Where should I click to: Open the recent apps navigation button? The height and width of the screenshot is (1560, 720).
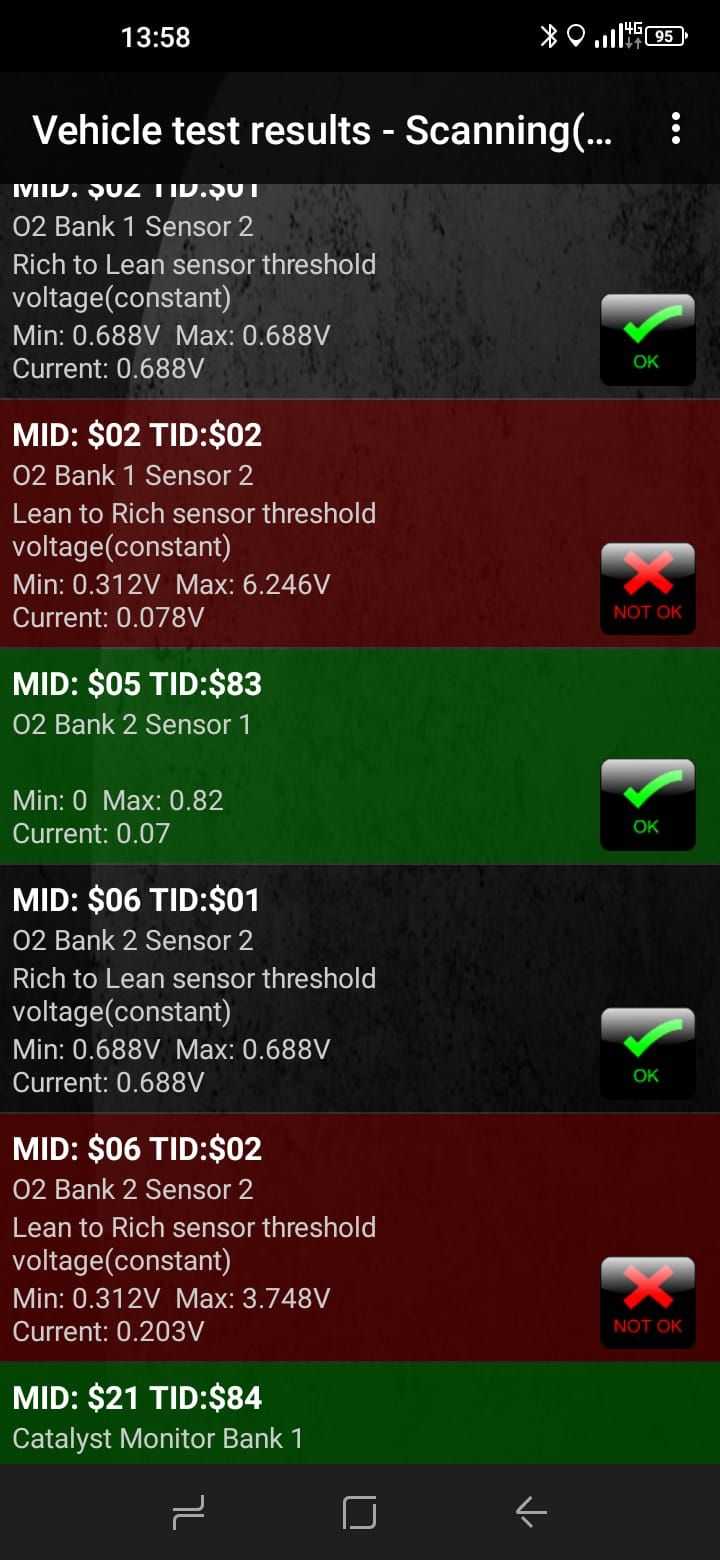coord(189,1512)
